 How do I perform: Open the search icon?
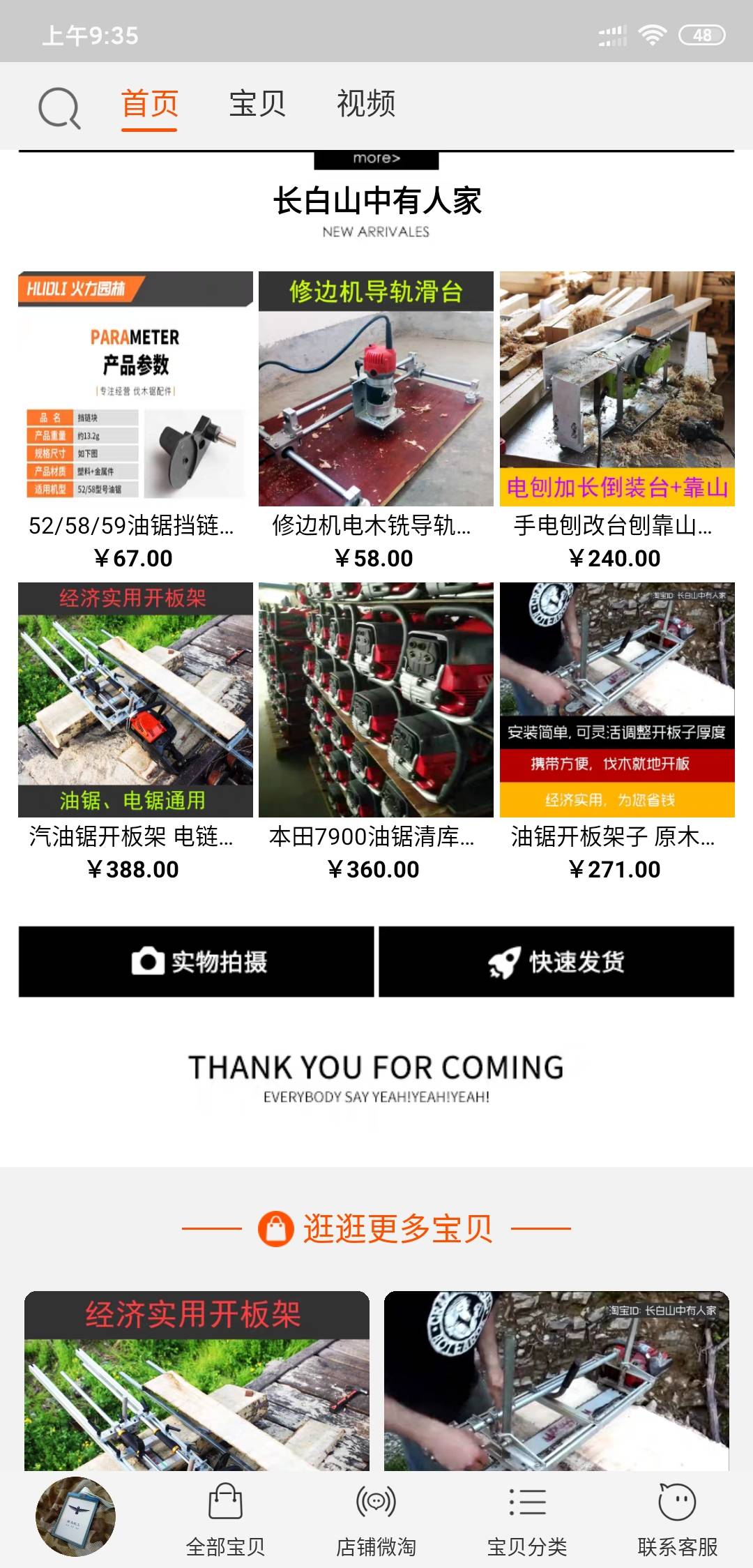click(59, 107)
